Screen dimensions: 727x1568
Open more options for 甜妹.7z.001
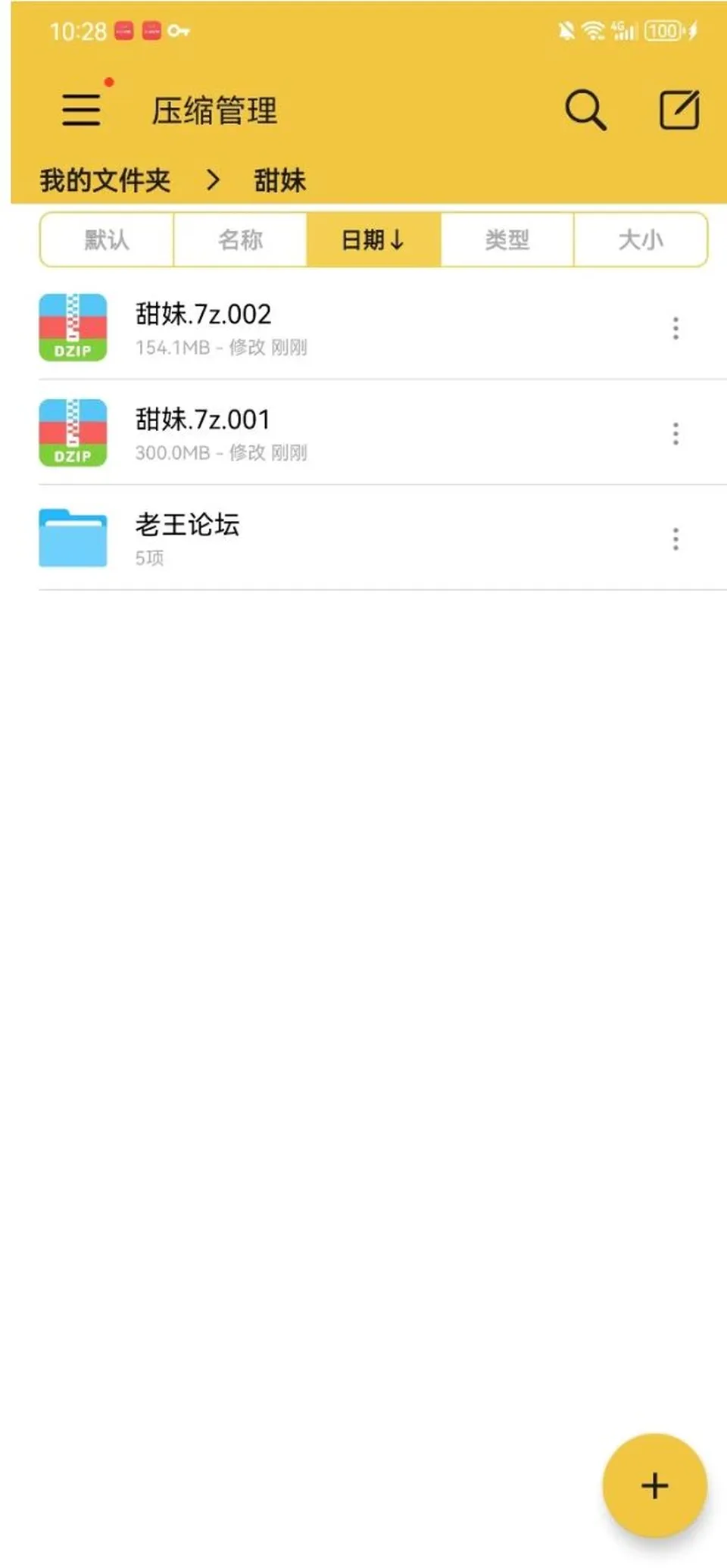tap(676, 433)
